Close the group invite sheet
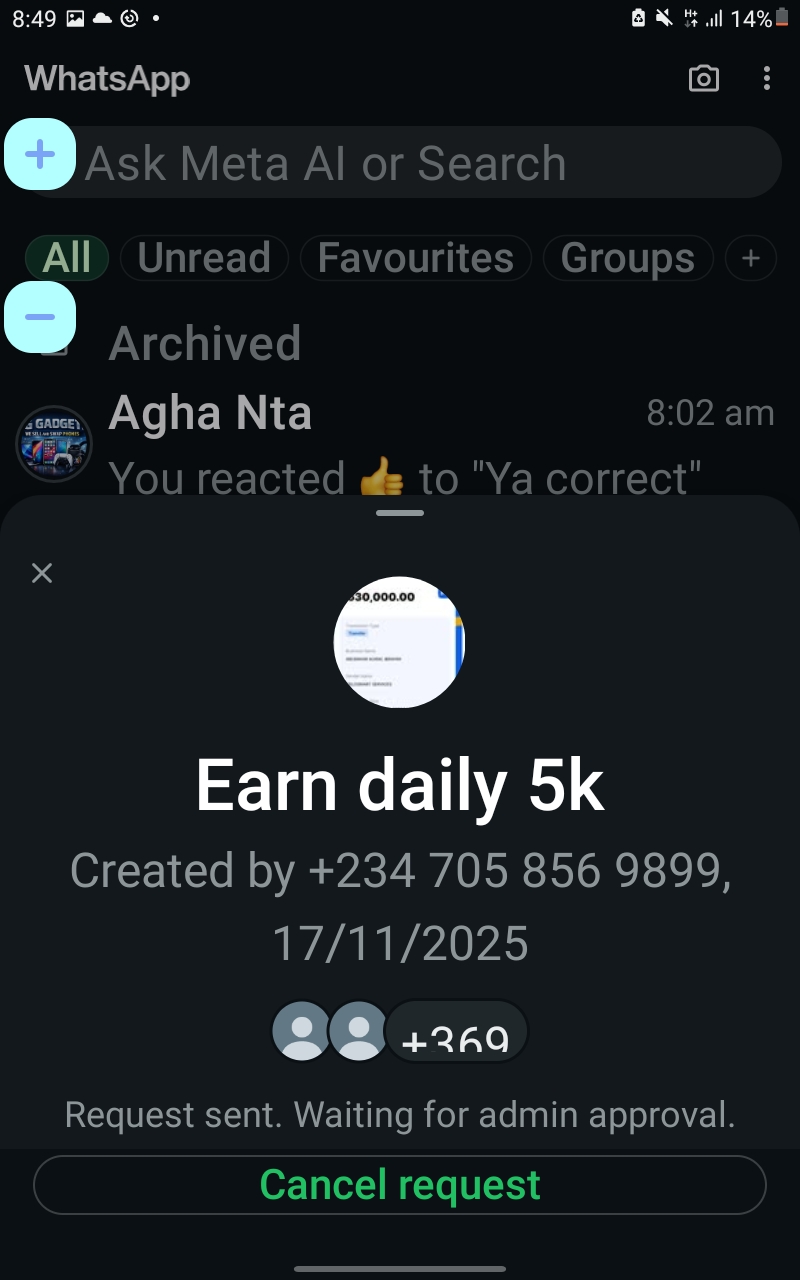The width and height of the screenshot is (800, 1280). [41, 573]
